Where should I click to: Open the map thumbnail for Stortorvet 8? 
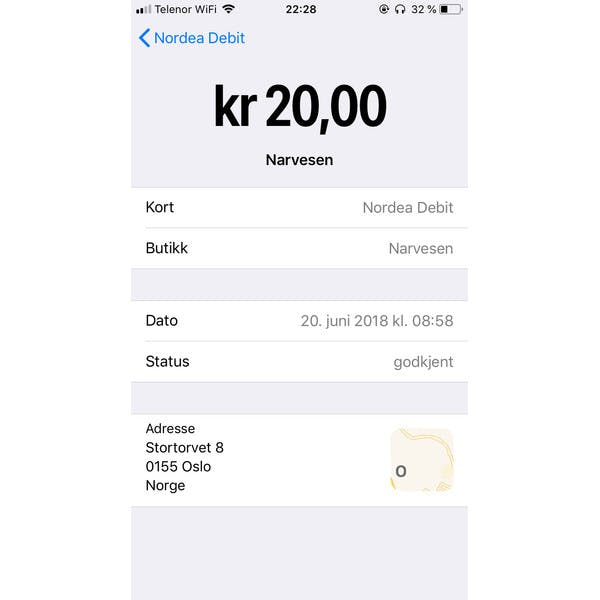tap(421, 460)
